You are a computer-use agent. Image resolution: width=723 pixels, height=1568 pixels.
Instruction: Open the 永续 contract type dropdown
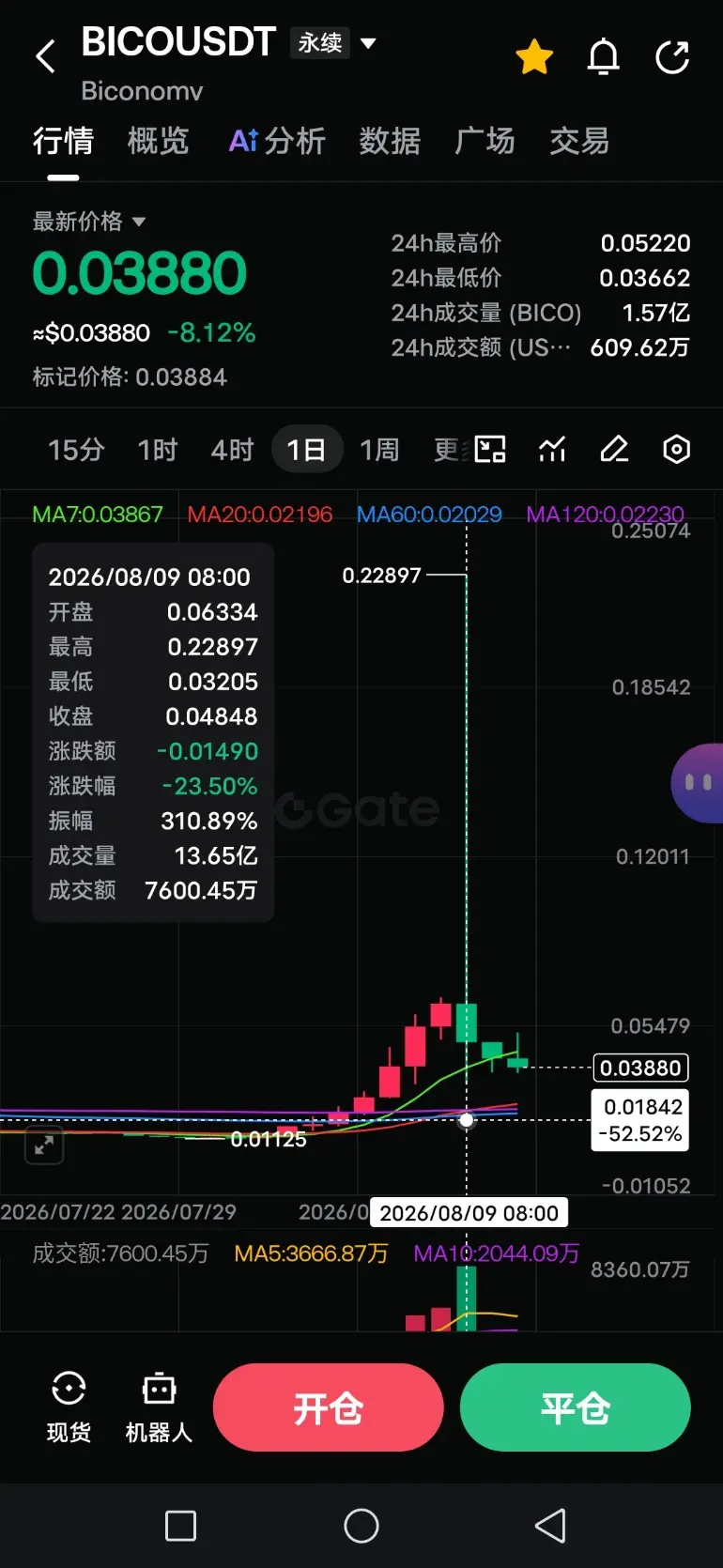[334, 43]
